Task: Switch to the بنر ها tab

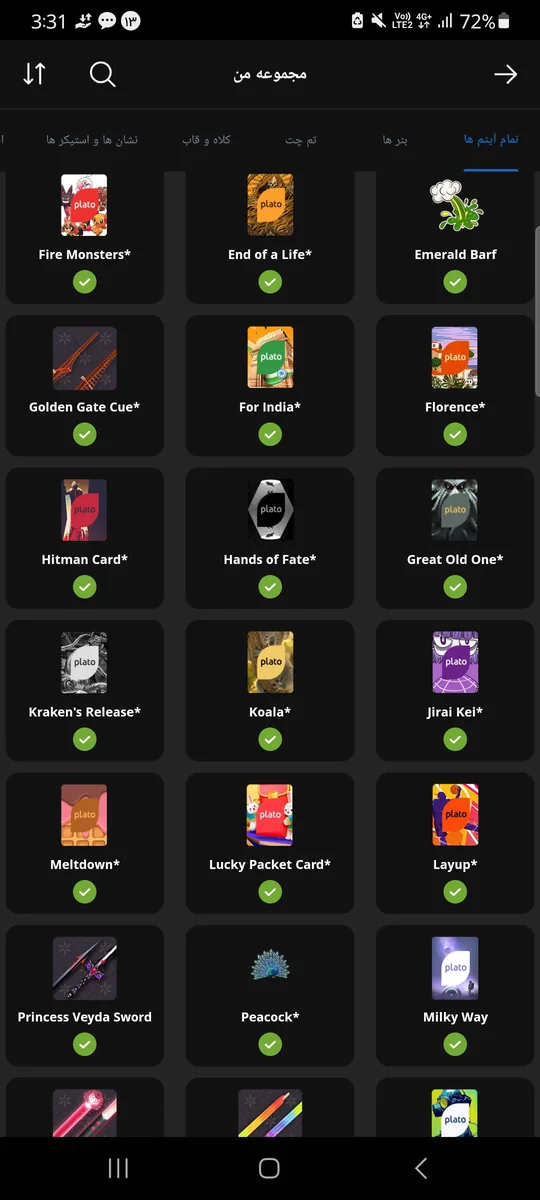Action: coord(396,140)
